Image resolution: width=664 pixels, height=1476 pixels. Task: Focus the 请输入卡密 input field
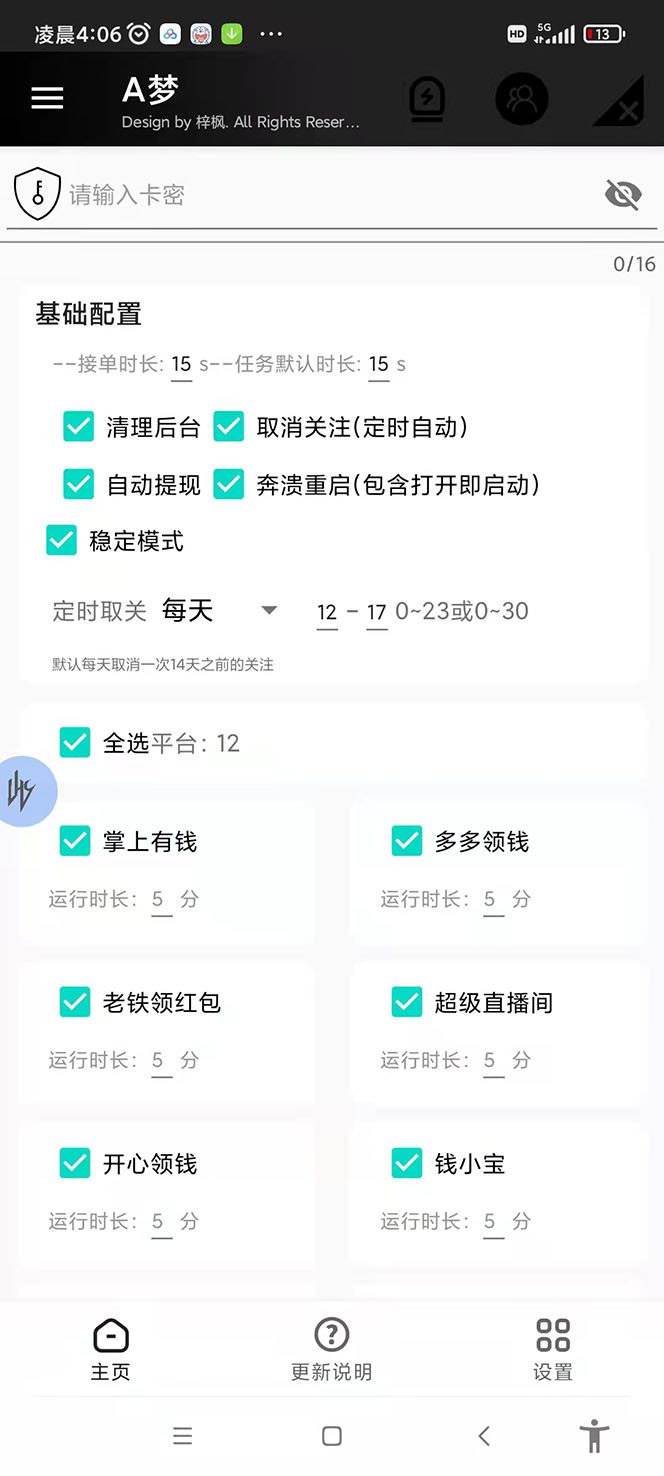pos(330,194)
